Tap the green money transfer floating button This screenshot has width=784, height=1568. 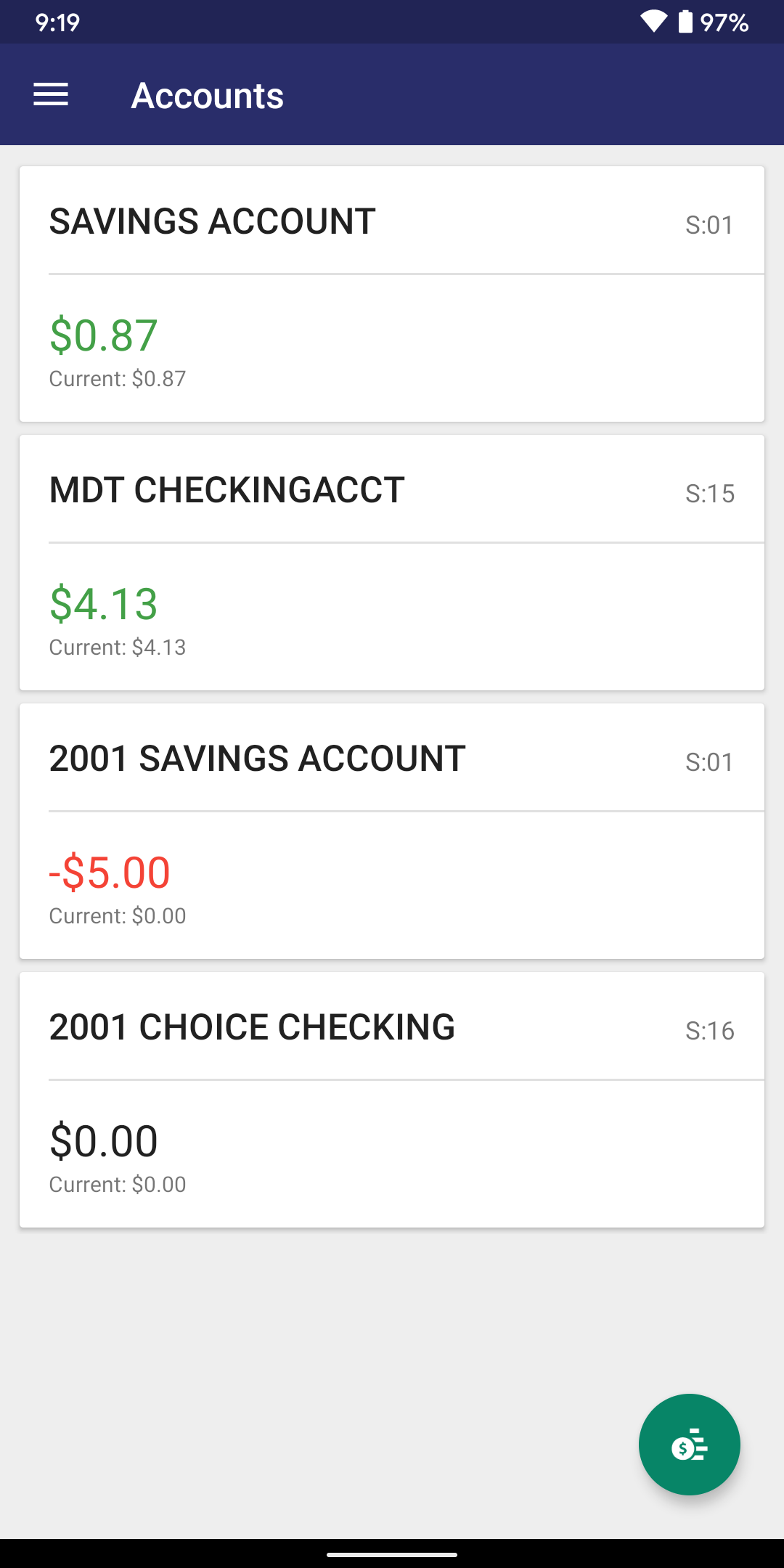click(689, 1445)
